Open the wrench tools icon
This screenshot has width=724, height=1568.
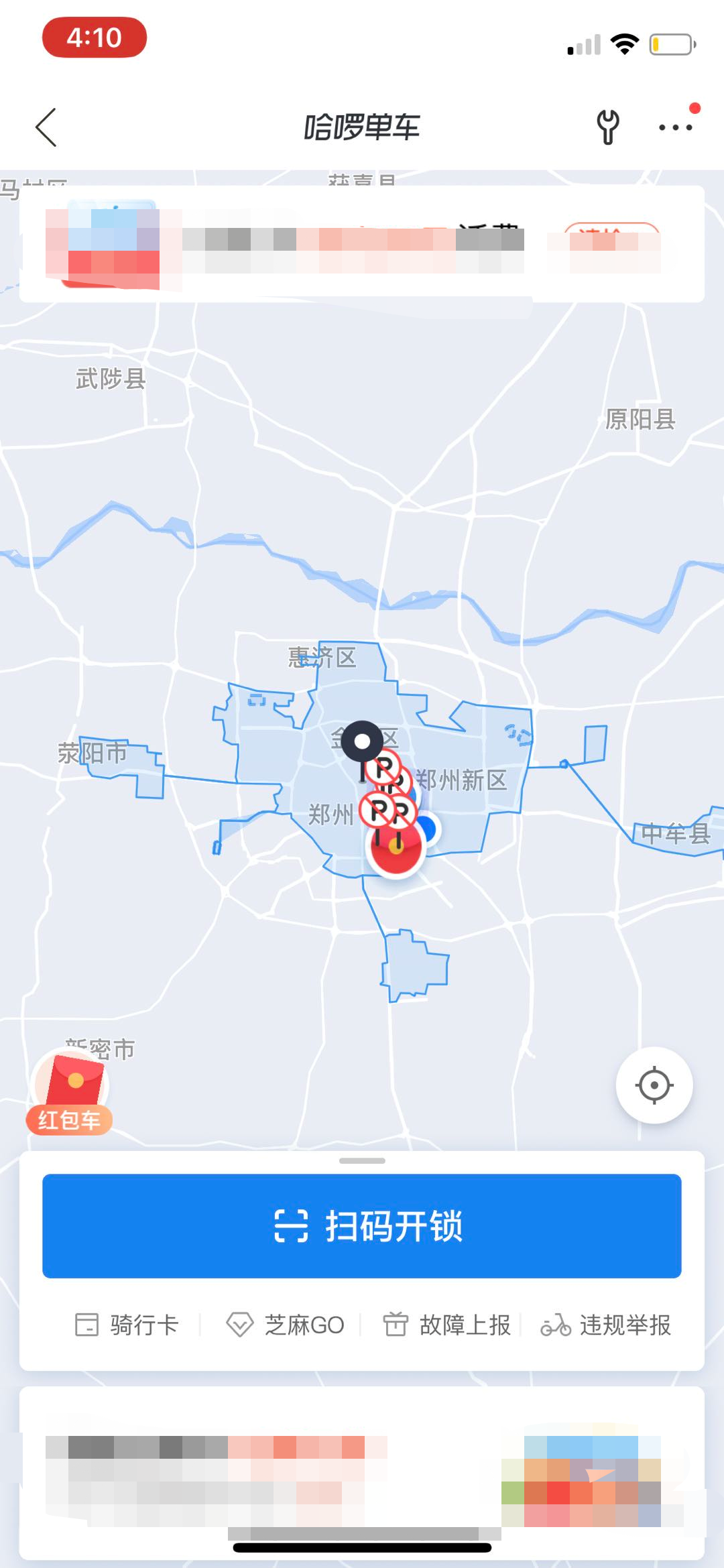click(607, 127)
